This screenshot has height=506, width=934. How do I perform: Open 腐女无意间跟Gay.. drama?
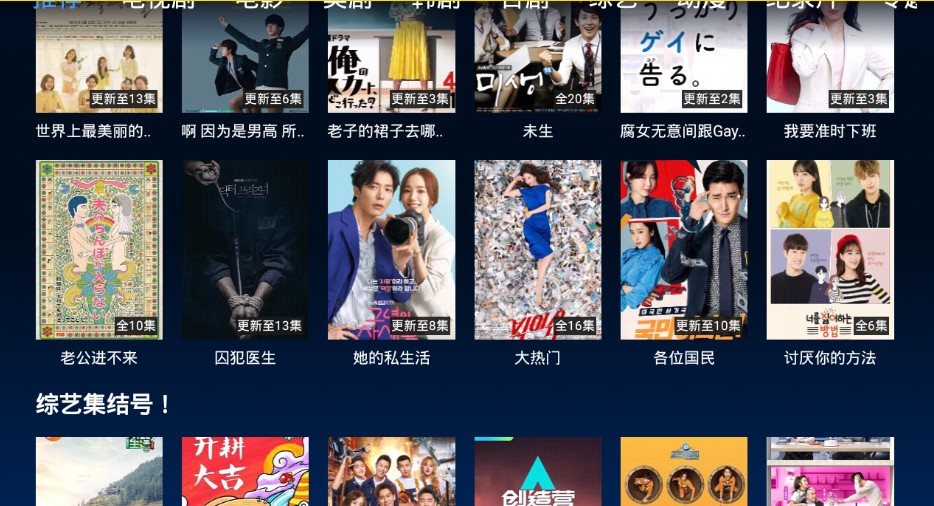pyautogui.click(x=683, y=60)
